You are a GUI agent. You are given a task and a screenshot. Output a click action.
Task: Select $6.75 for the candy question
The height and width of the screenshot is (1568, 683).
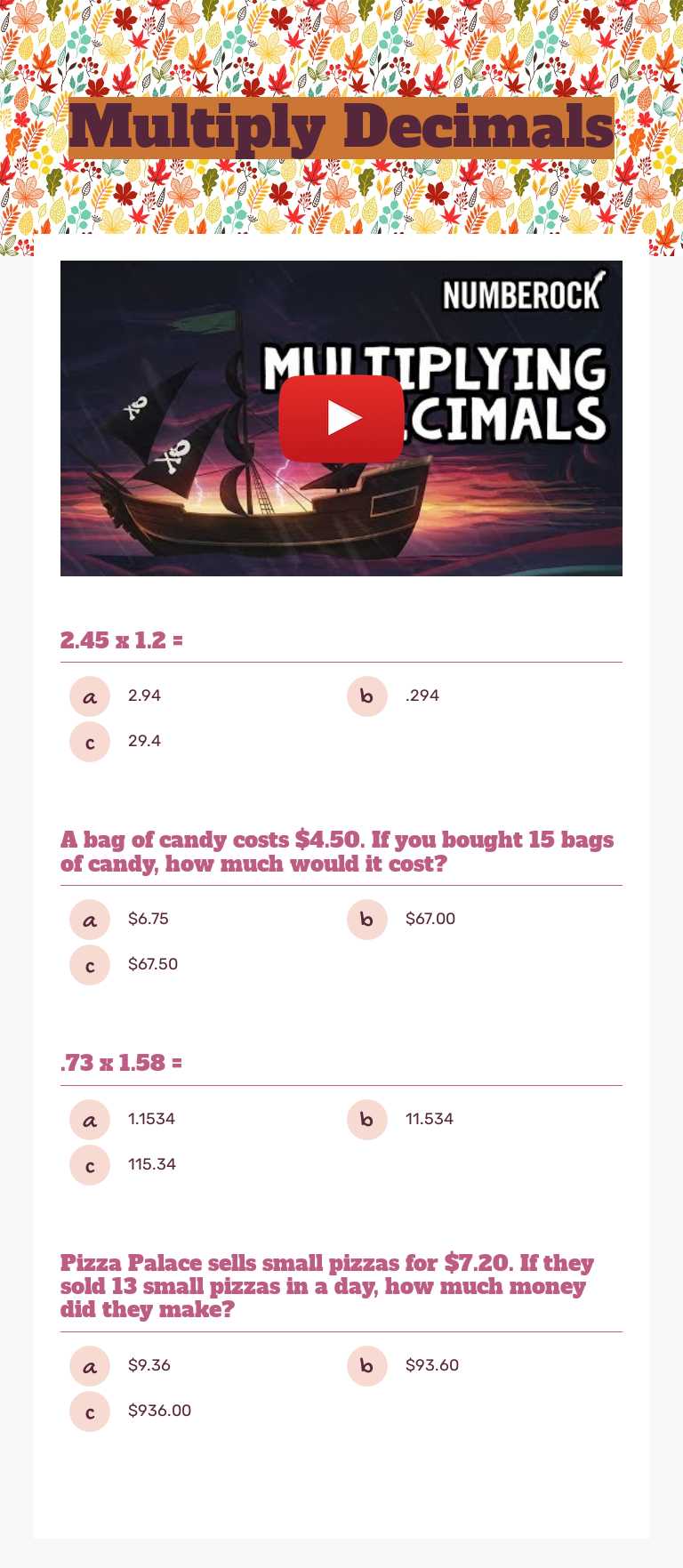90,920
